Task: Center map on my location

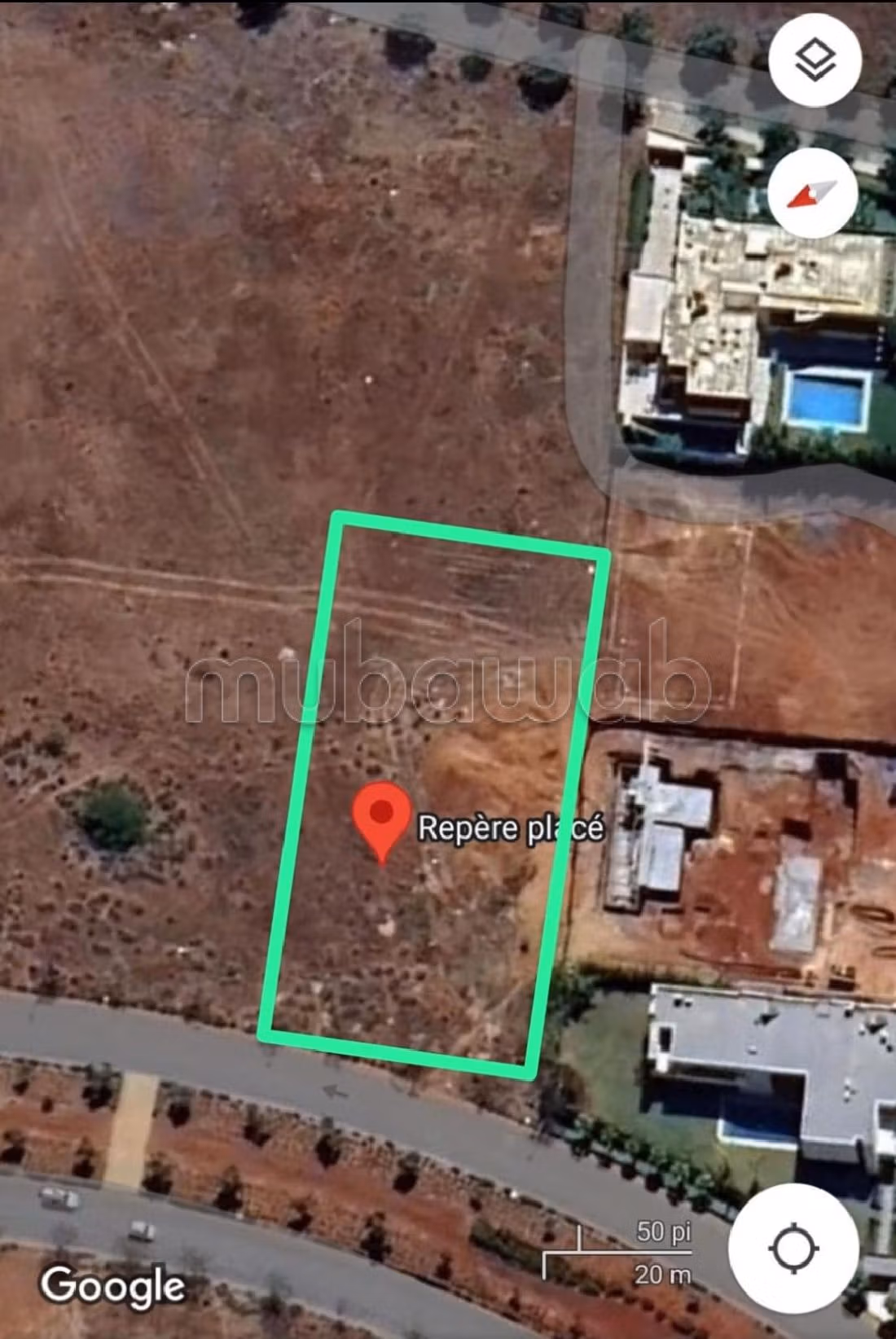Action: [x=793, y=1248]
